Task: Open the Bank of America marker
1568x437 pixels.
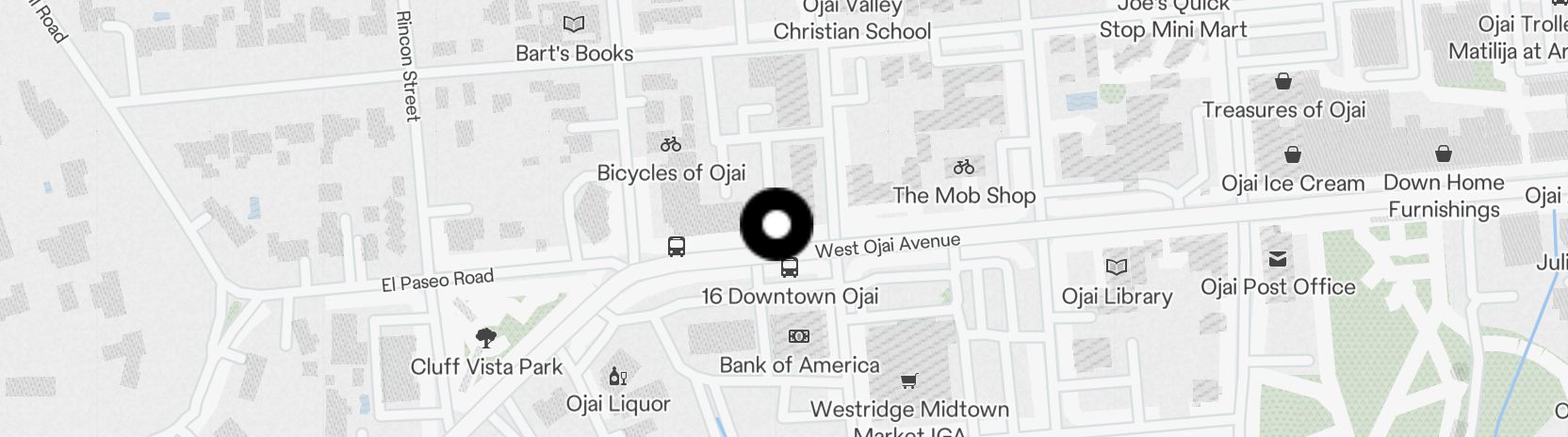Action: tap(799, 336)
